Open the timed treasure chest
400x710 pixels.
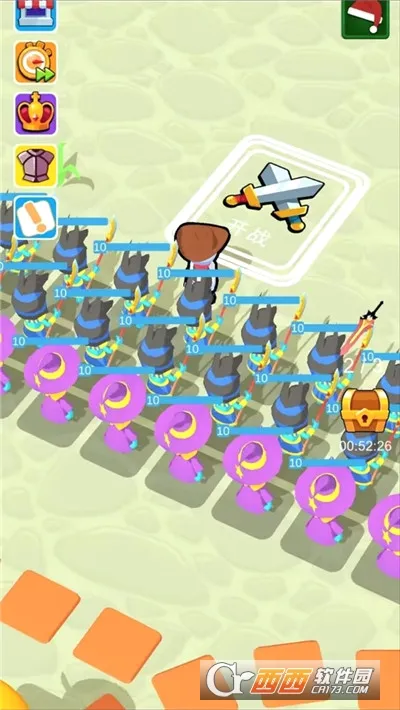[365, 410]
